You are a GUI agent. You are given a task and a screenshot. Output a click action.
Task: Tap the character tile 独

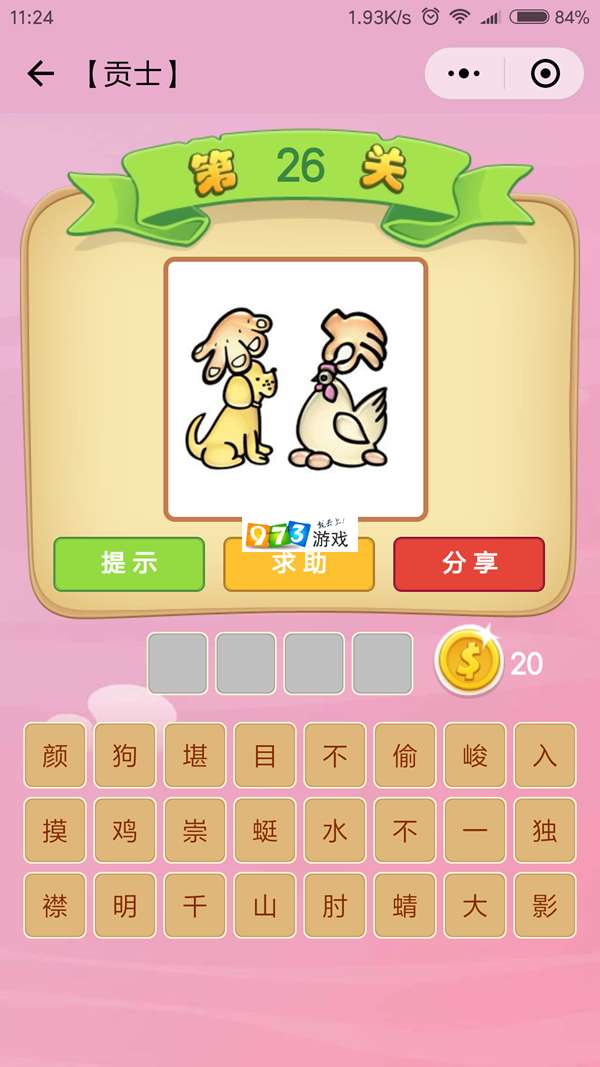(x=545, y=830)
